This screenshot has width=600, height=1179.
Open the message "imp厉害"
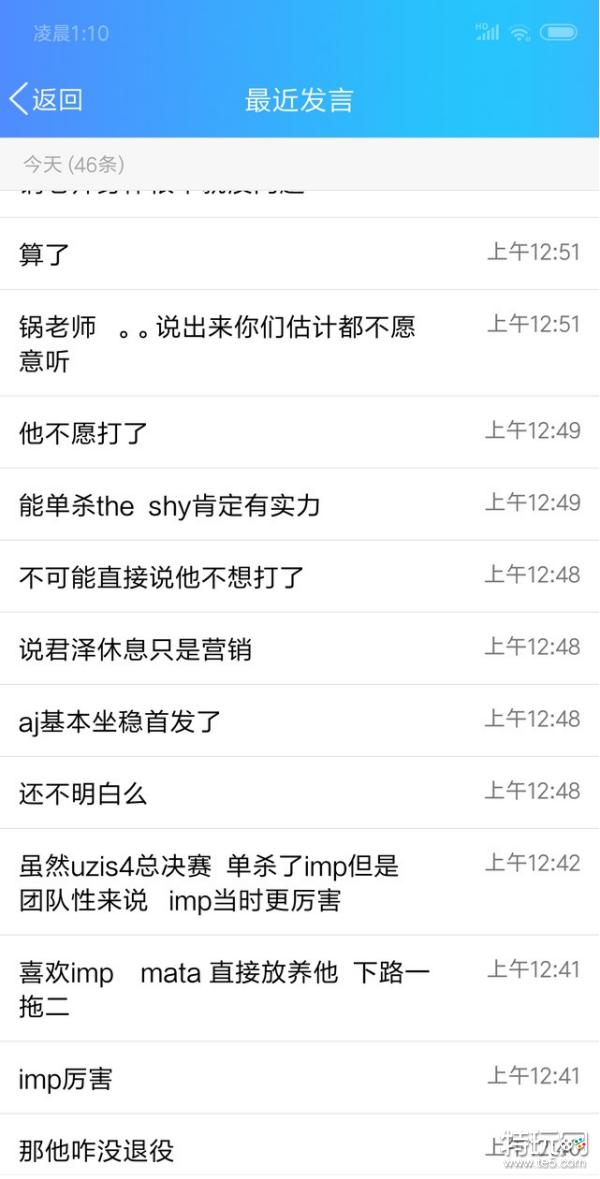tap(66, 1078)
